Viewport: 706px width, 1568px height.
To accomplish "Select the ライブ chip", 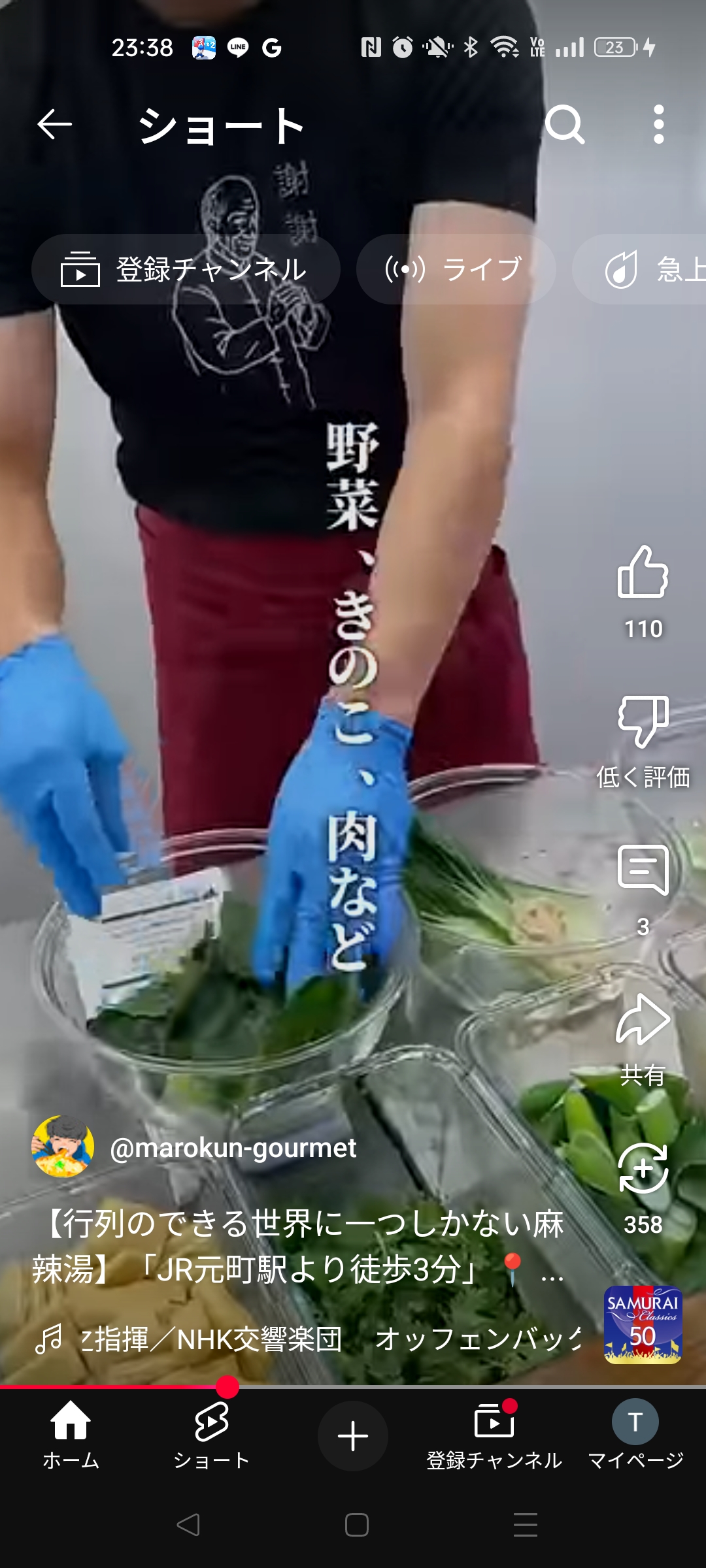I will [456, 269].
